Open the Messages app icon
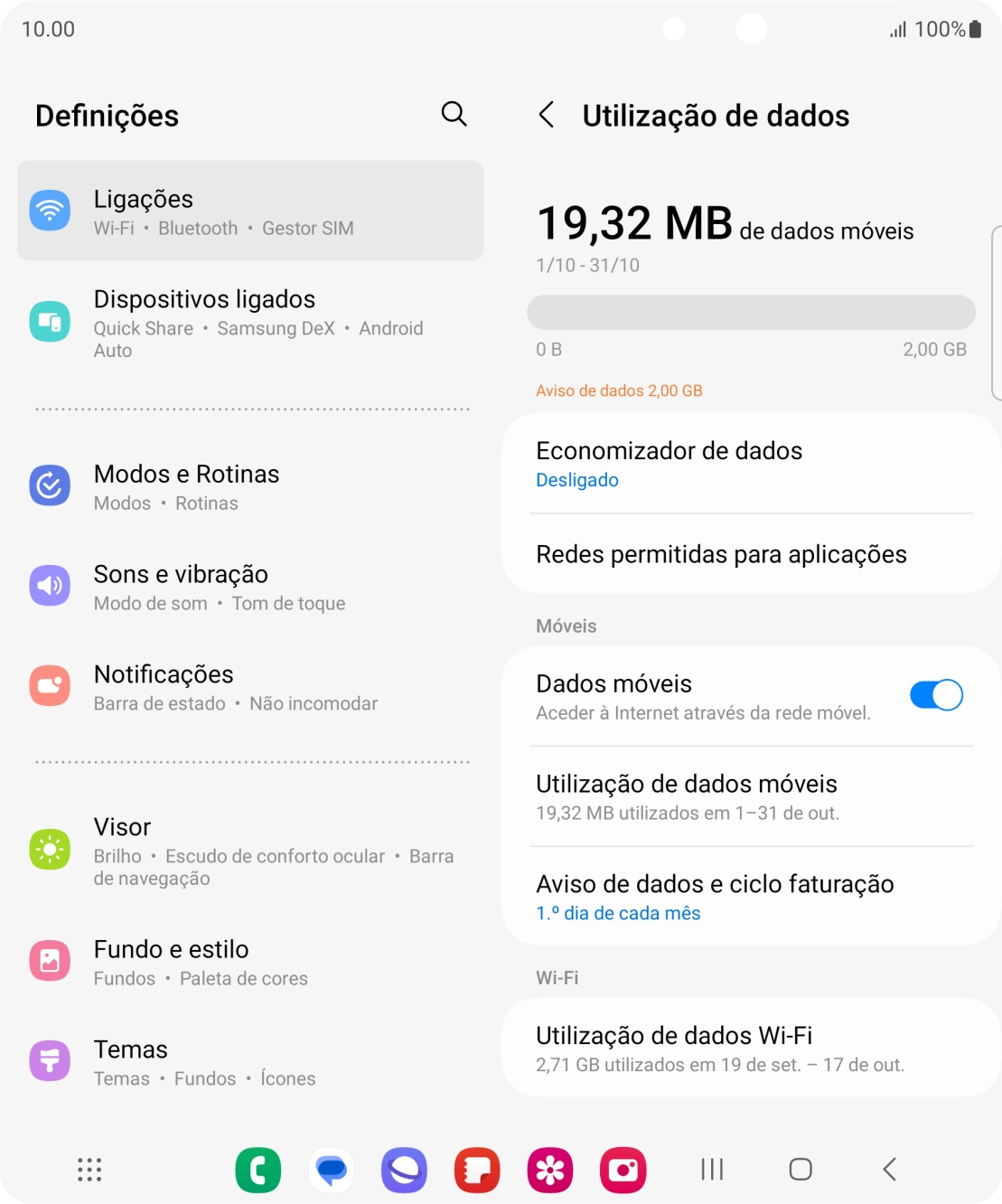This screenshot has height=1204, width=1002. tap(331, 1170)
